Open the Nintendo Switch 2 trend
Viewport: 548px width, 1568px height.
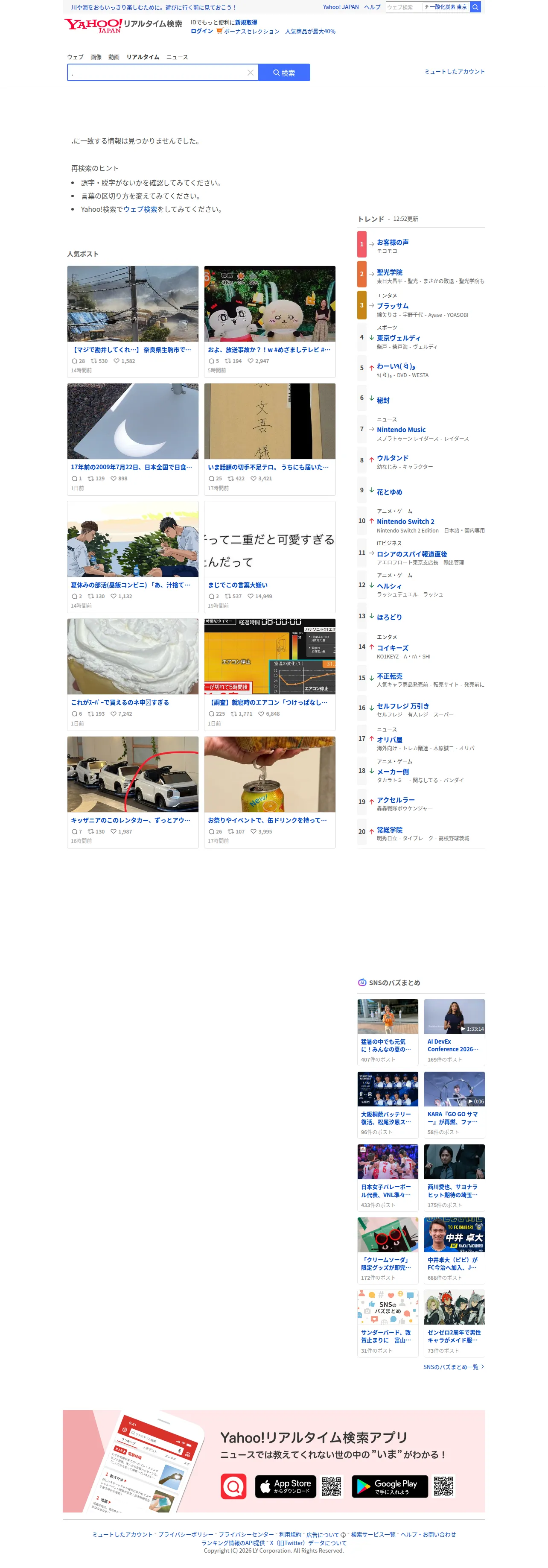(x=405, y=522)
